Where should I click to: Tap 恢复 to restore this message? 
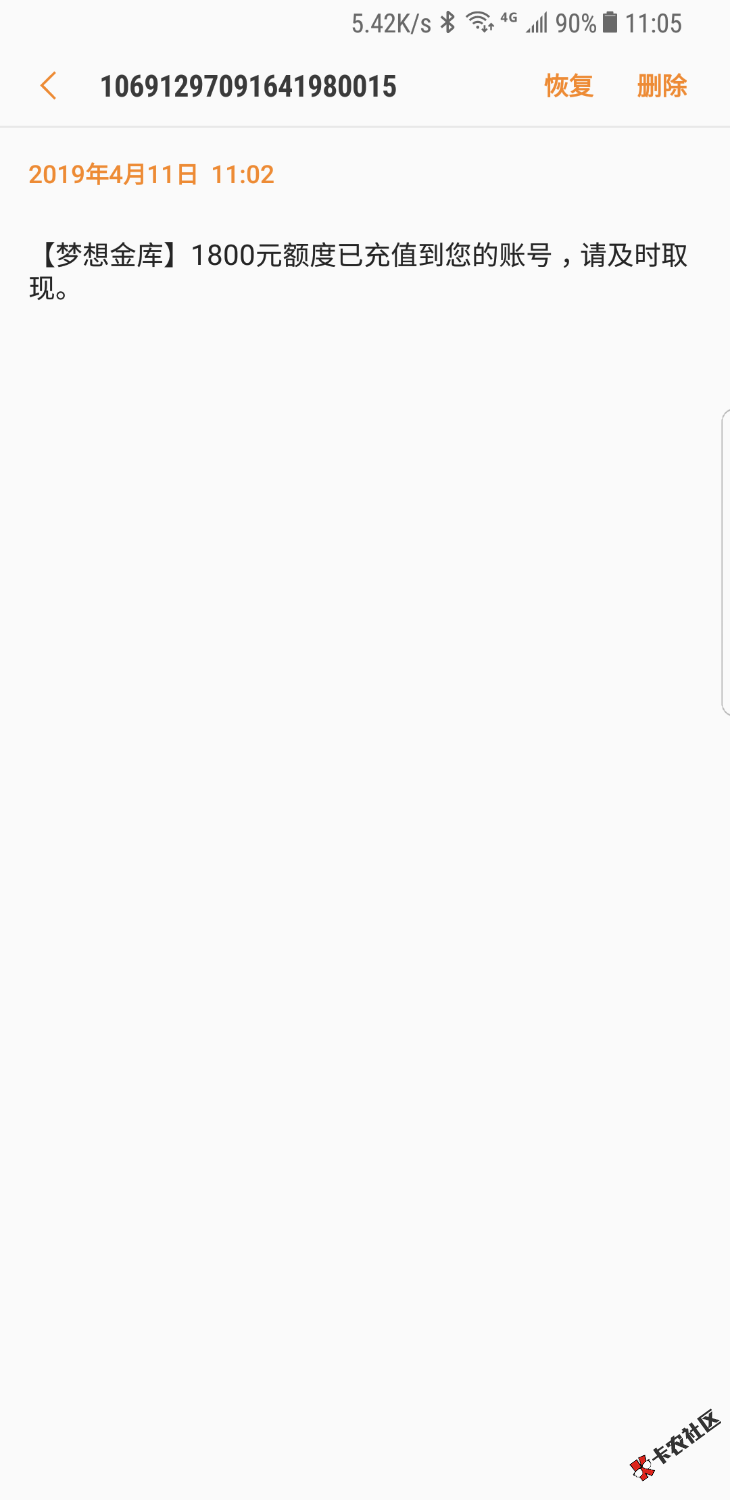[569, 86]
